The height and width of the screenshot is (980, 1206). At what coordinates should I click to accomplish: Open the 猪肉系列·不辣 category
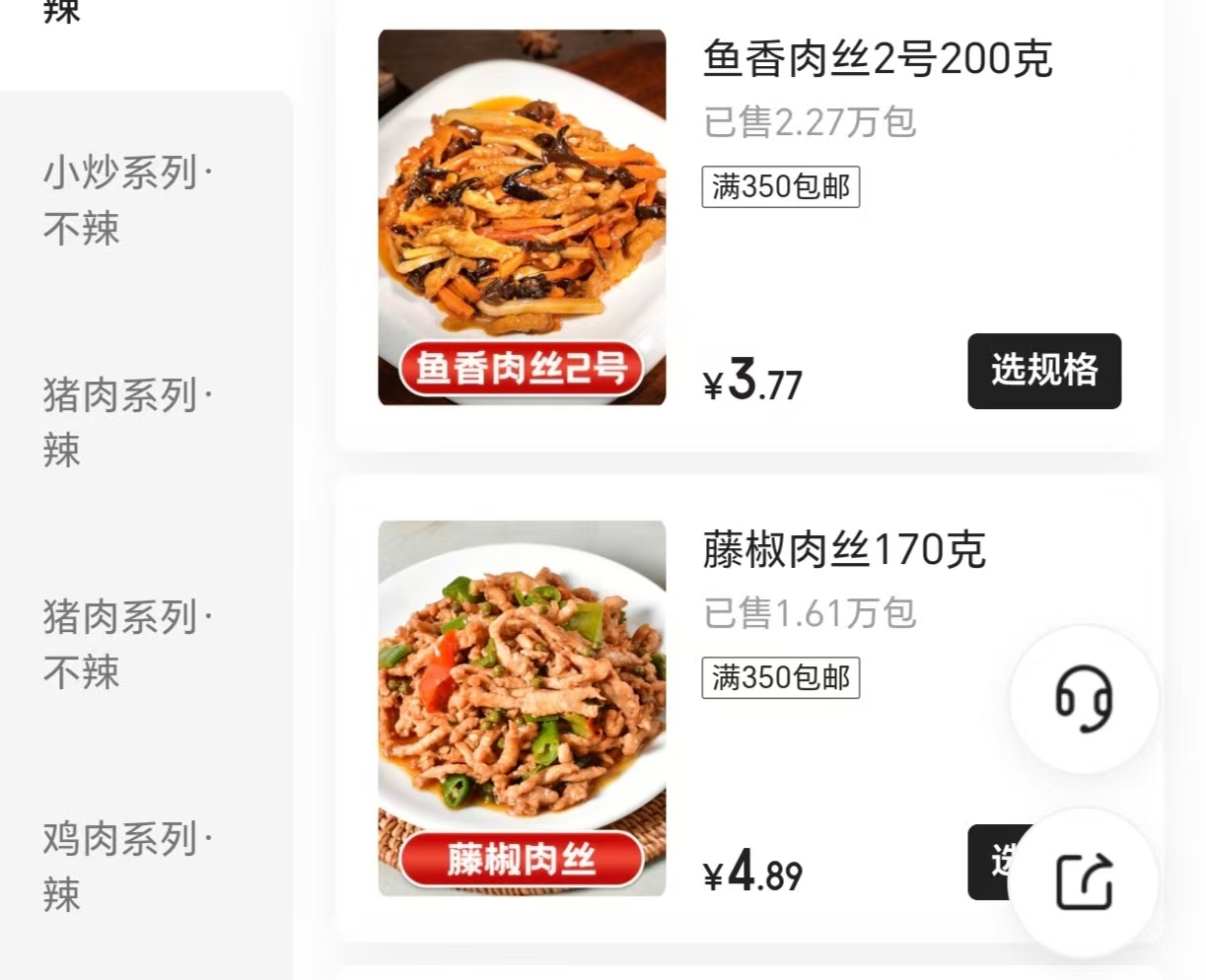[x=128, y=645]
